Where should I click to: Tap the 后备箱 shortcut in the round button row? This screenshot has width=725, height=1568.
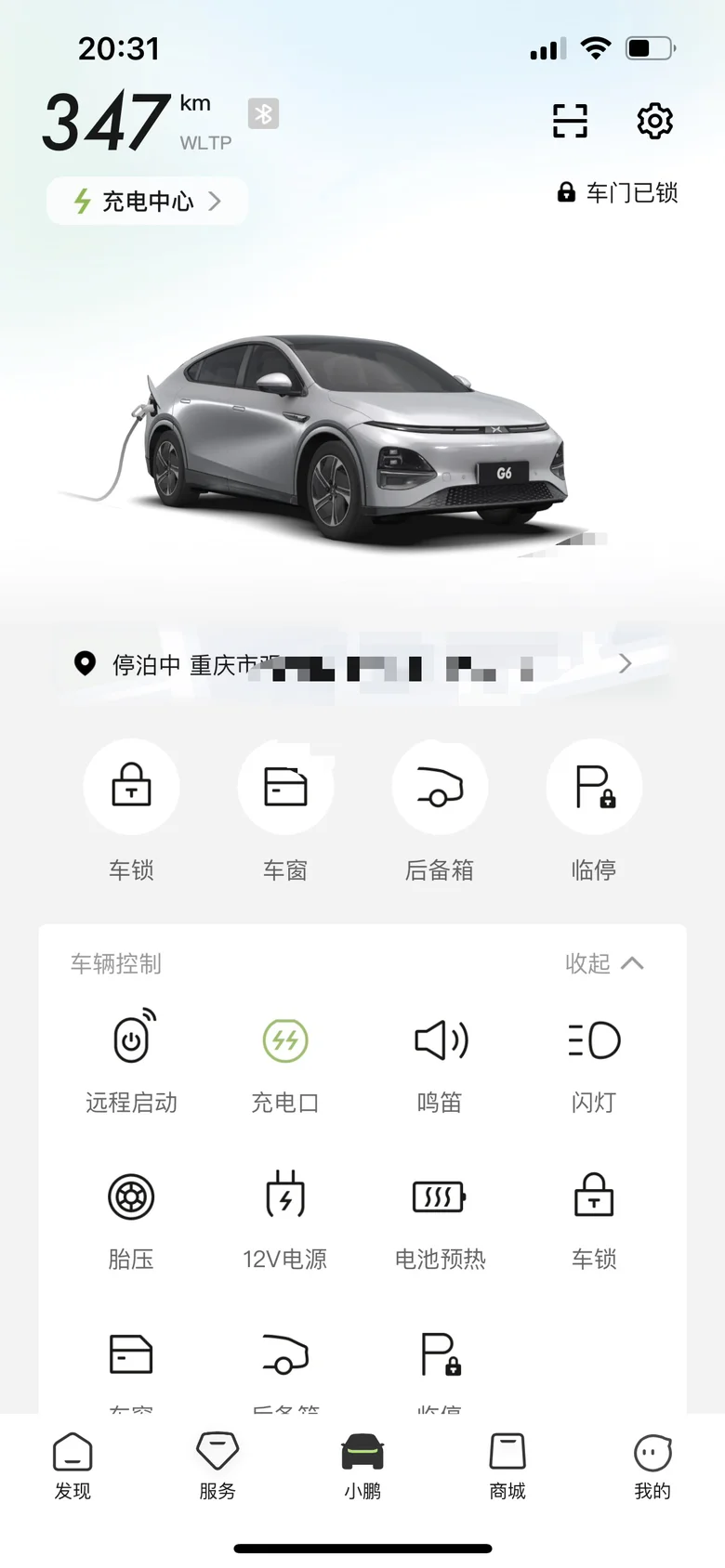440,788
